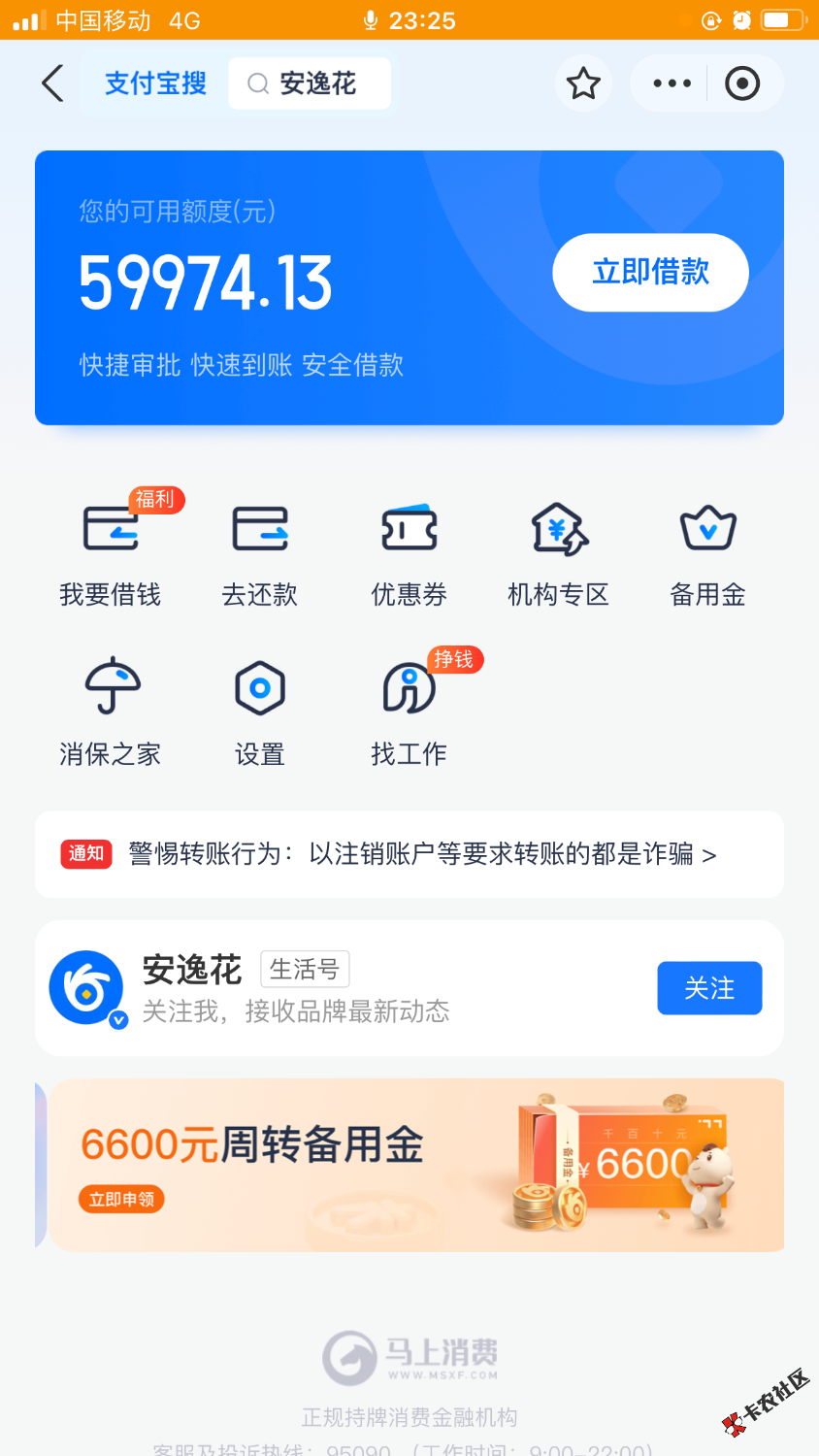Favorite this mini program with the star

pyautogui.click(x=583, y=83)
